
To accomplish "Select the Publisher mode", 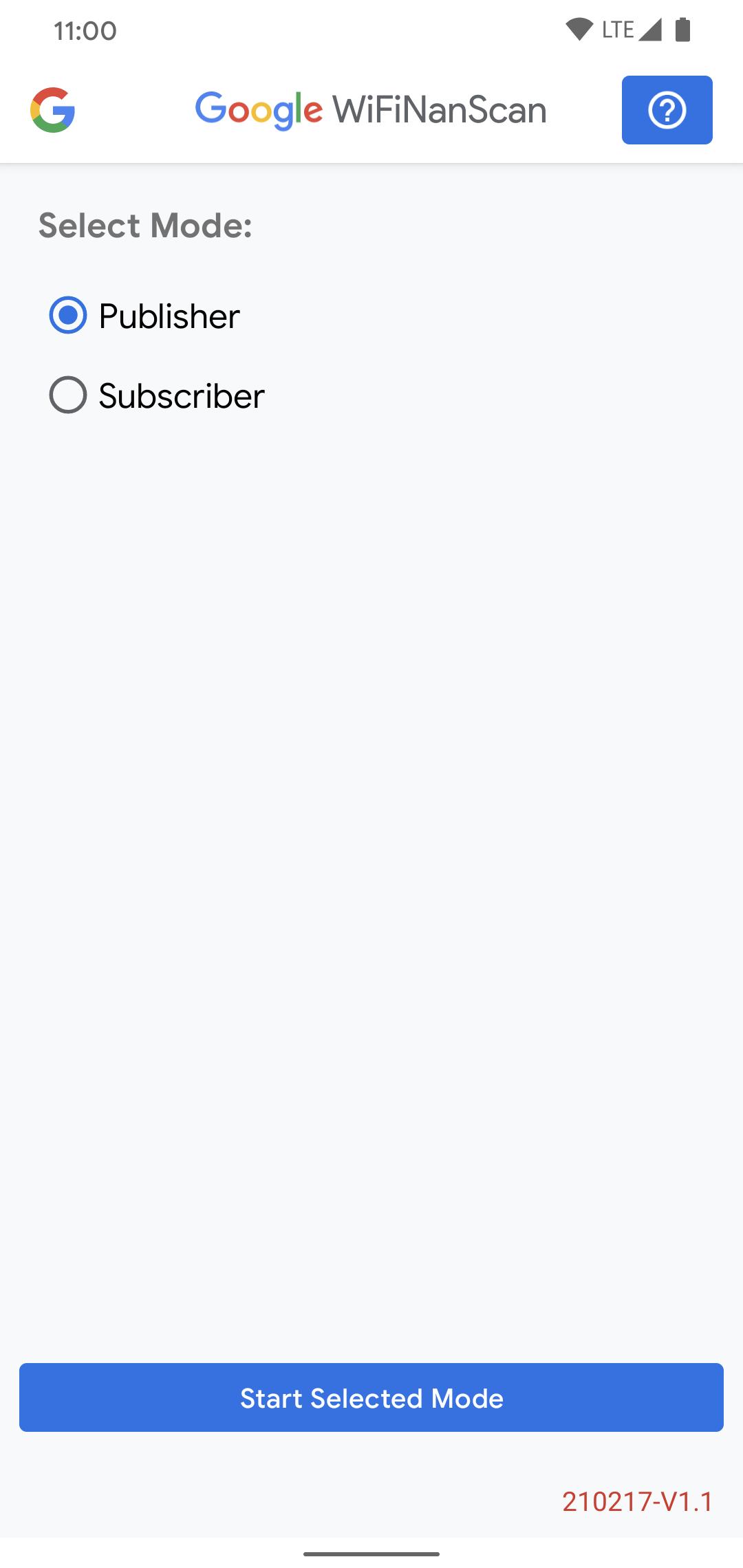I will 145,316.
